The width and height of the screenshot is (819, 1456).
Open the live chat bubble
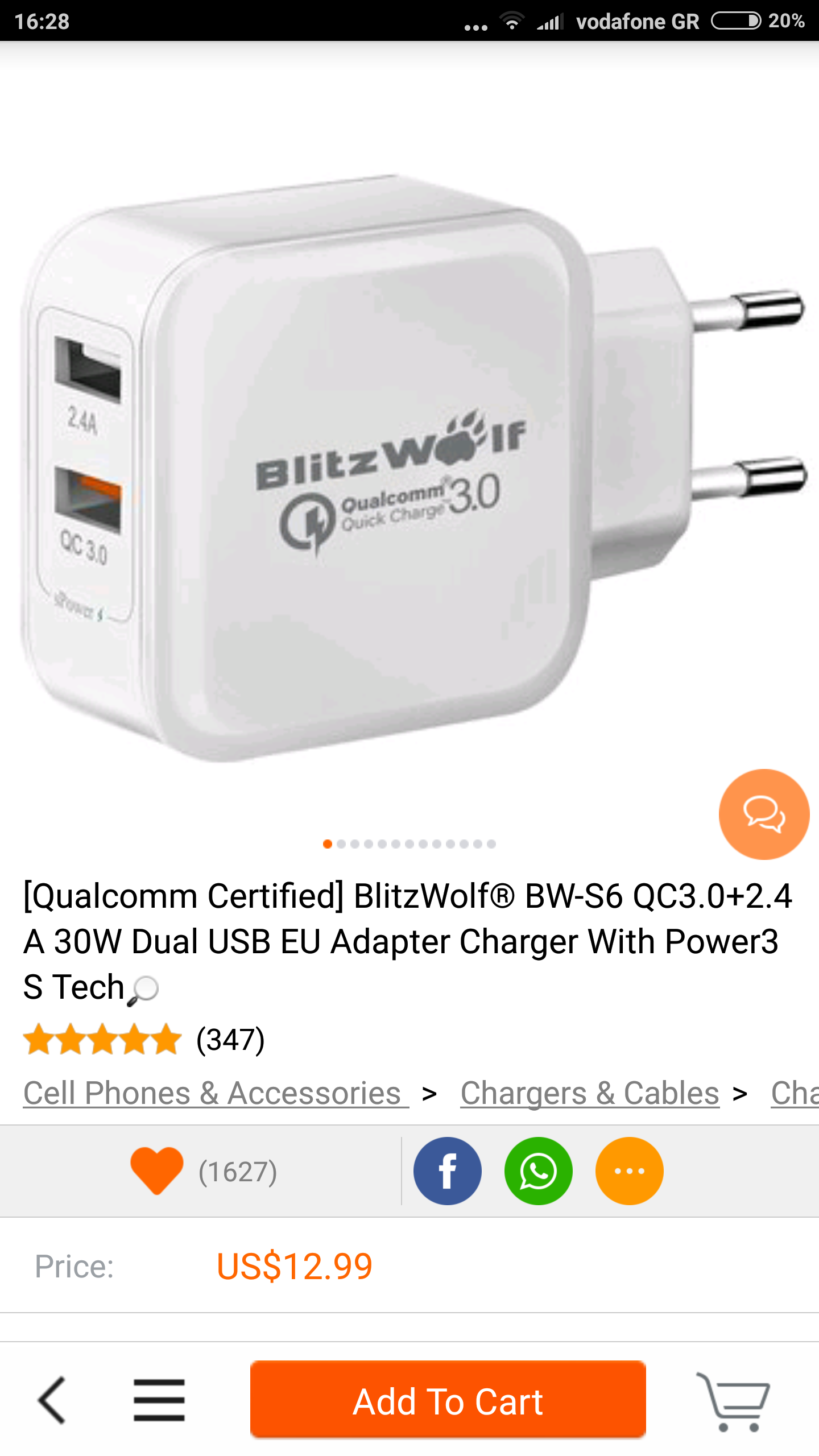(764, 814)
